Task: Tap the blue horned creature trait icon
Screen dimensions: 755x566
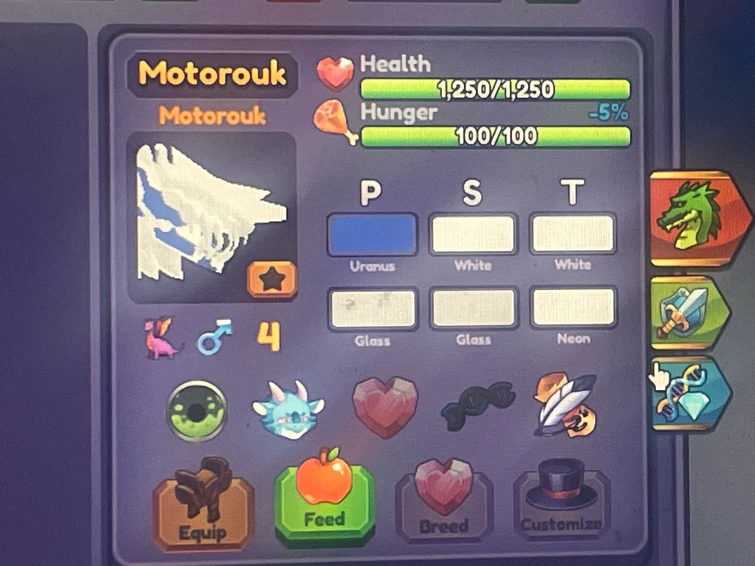Action: (x=288, y=409)
